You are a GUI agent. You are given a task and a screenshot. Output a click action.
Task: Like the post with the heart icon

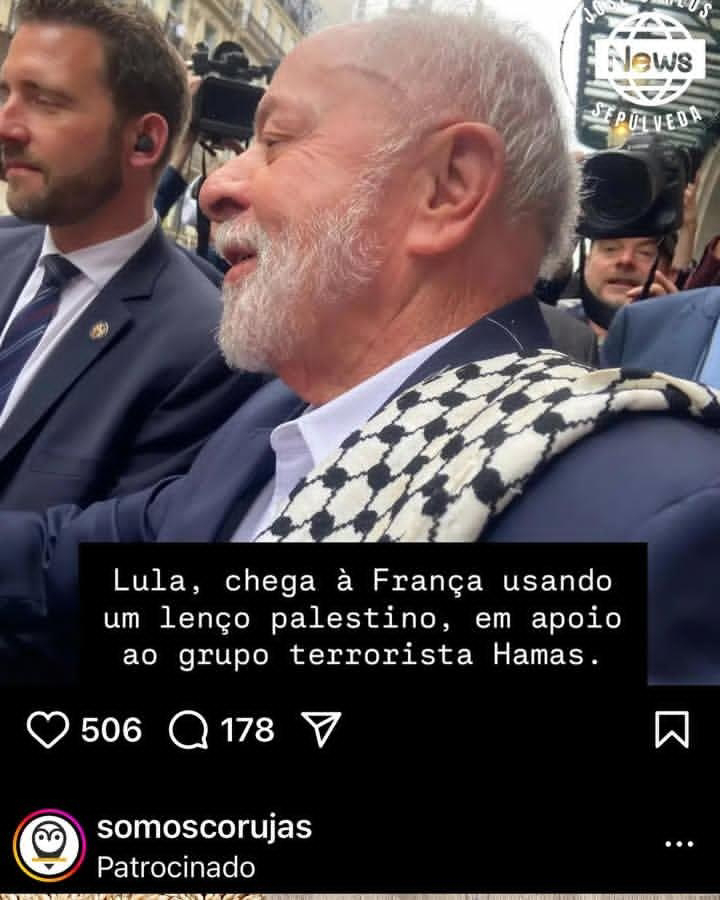[x=47, y=730]
